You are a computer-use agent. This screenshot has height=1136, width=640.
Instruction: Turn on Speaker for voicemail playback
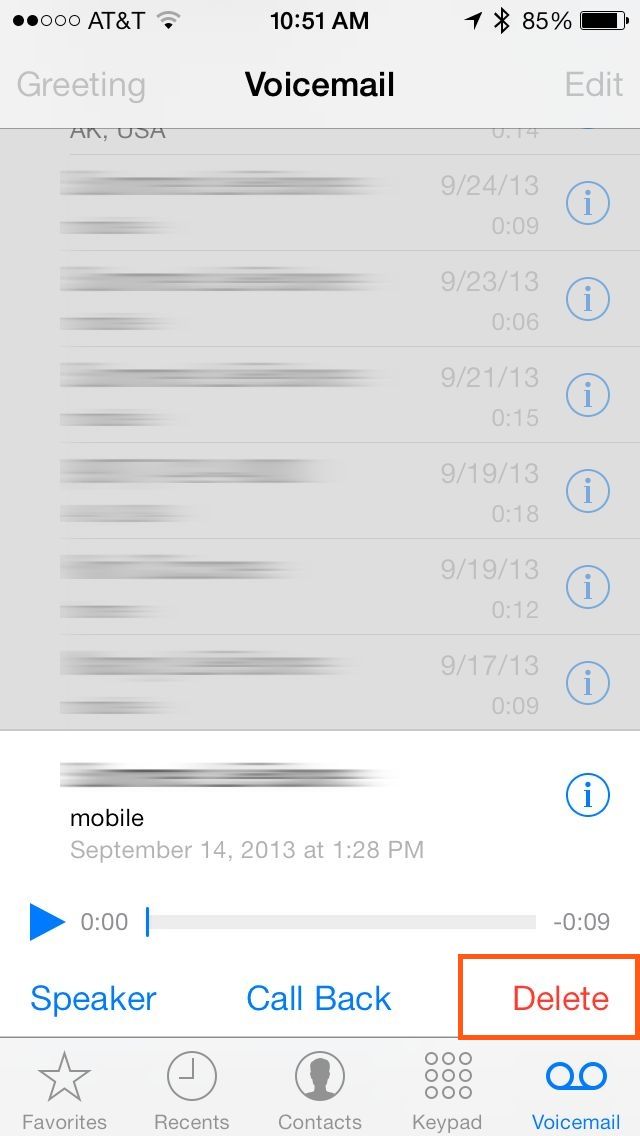[93, 998]
